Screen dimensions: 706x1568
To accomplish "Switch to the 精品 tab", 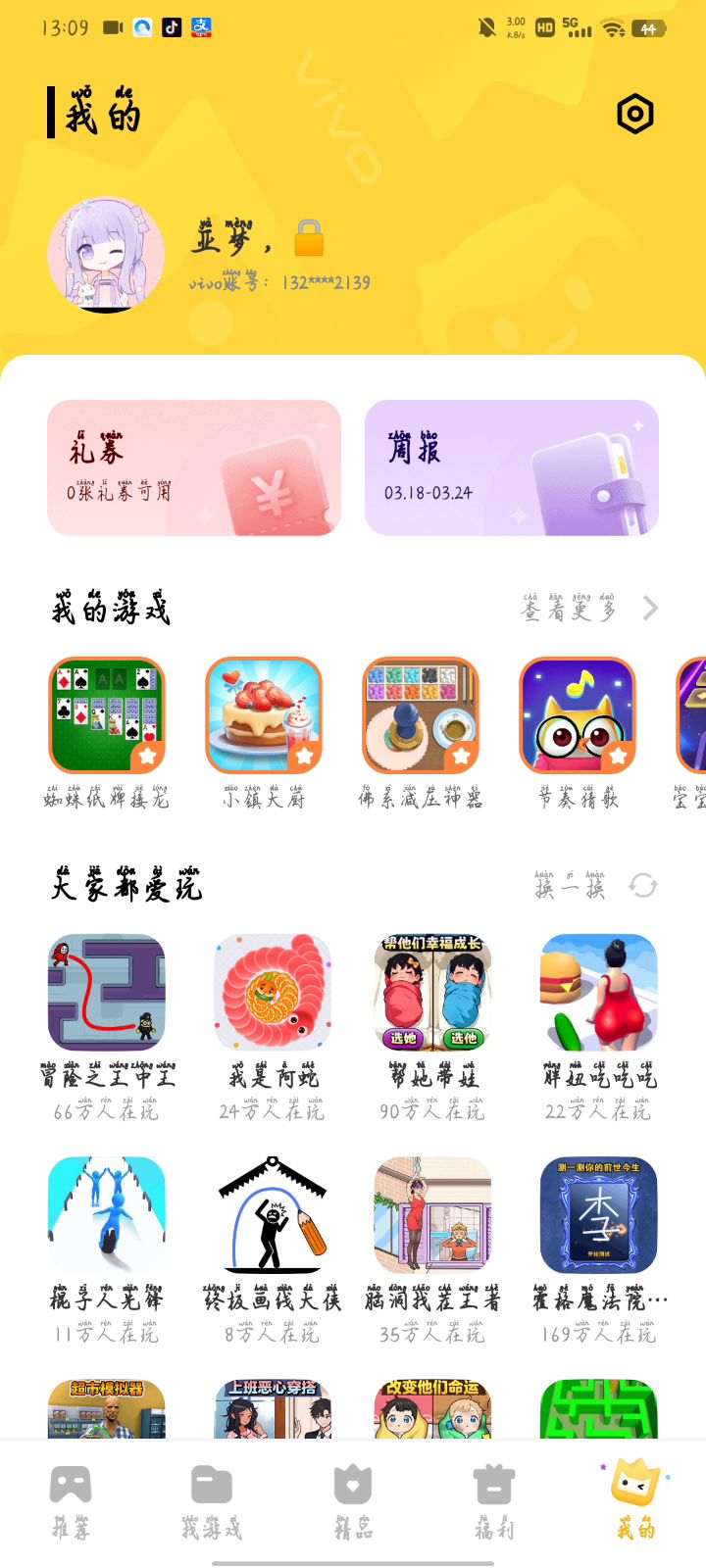I will [353, 1501].
